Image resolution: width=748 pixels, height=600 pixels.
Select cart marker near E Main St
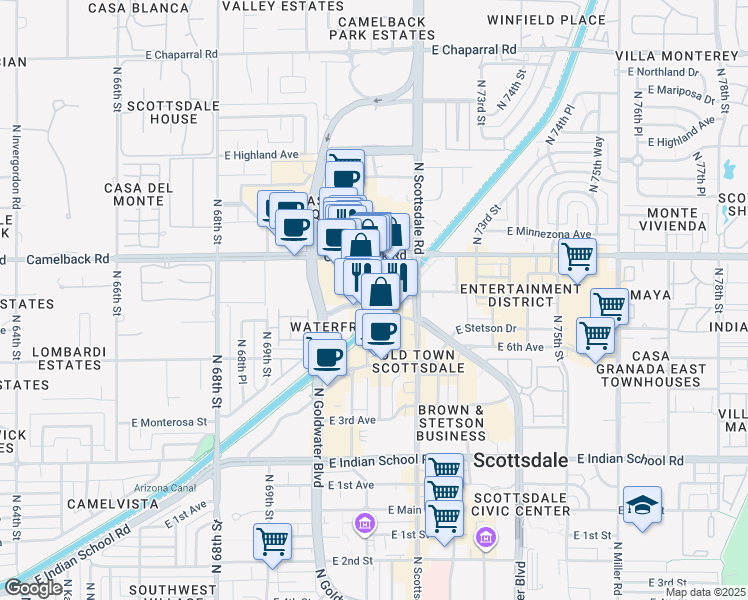(x=444, y=517)
